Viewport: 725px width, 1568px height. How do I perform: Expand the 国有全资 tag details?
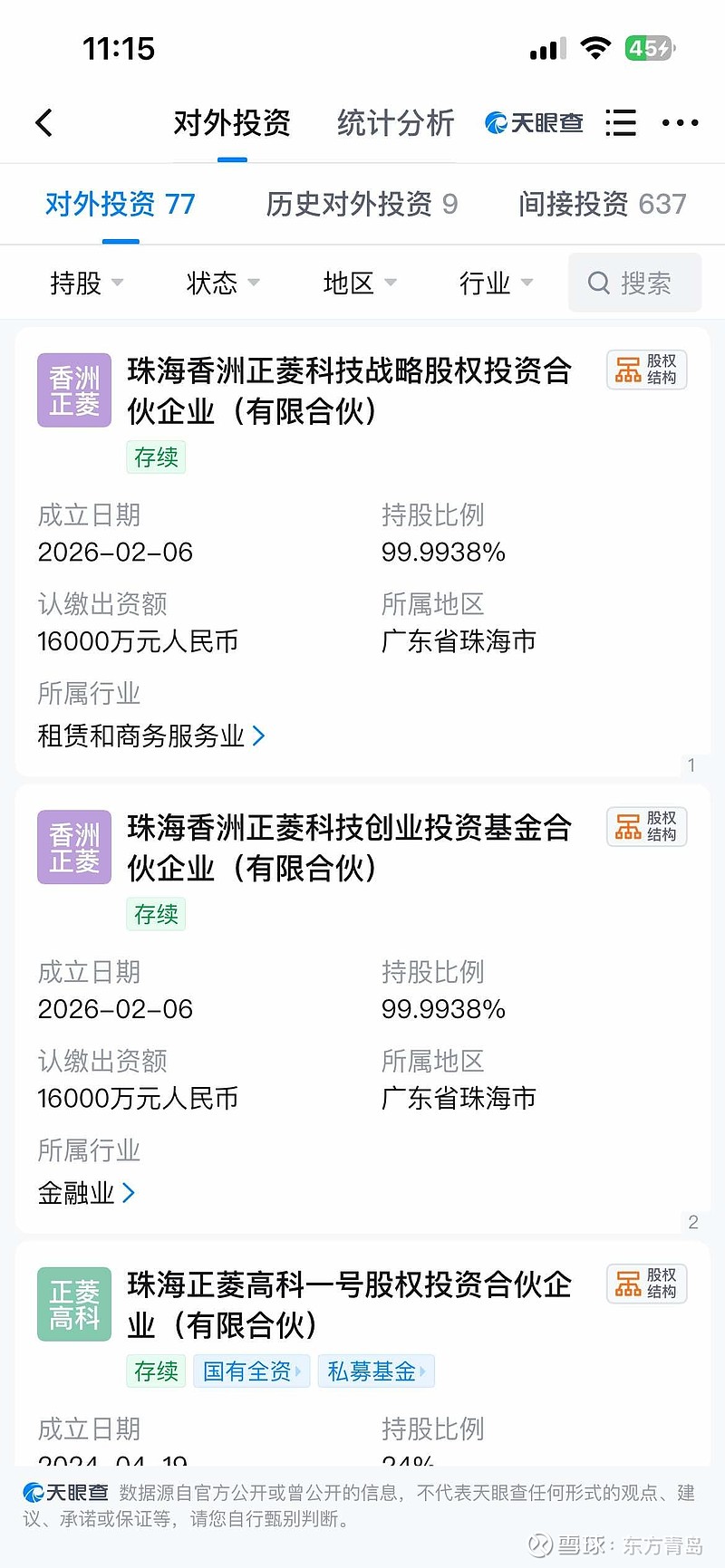click(252, 1371)
